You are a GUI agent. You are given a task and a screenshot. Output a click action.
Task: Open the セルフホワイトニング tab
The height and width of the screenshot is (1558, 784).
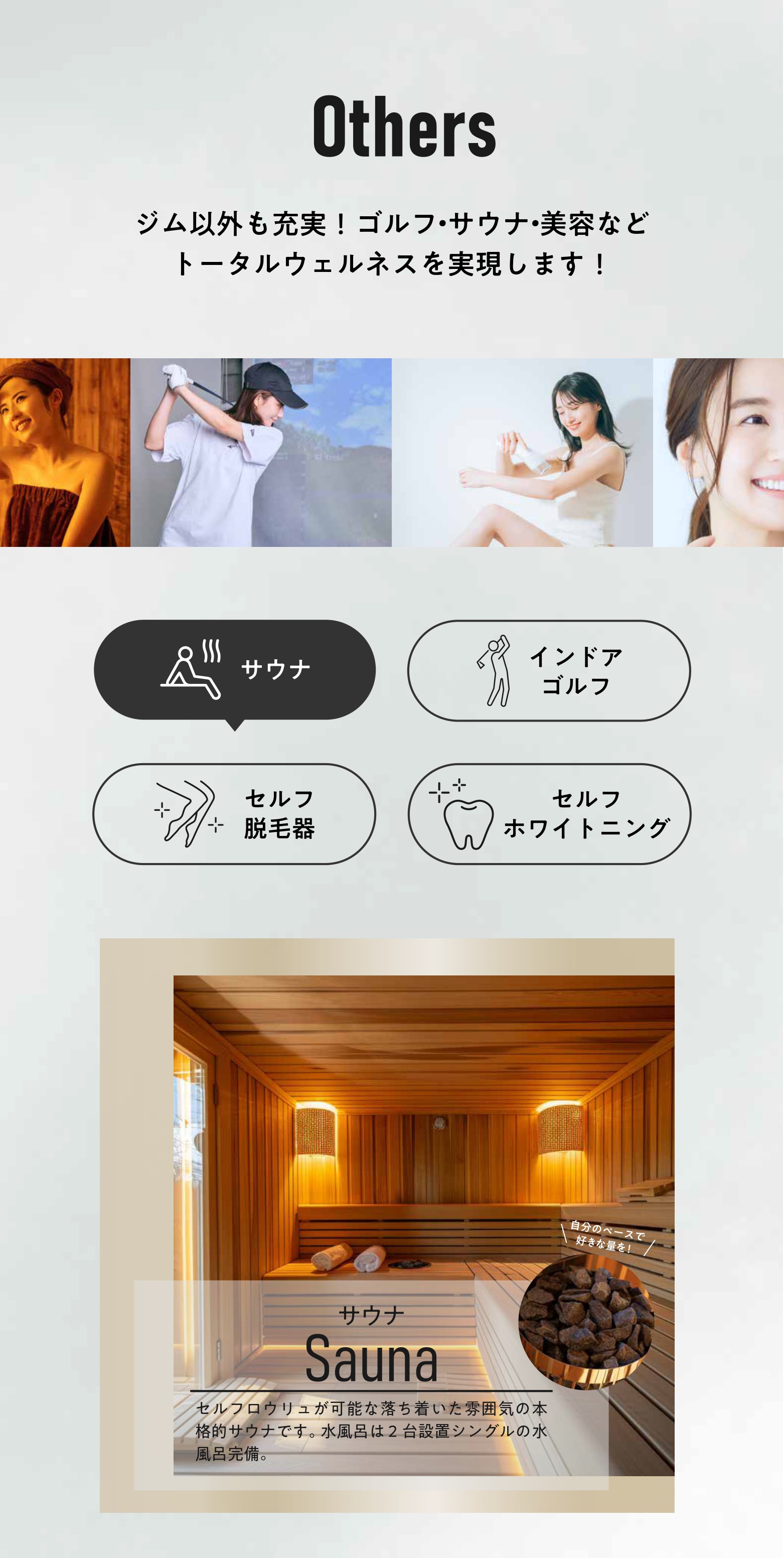click(549, 813)
